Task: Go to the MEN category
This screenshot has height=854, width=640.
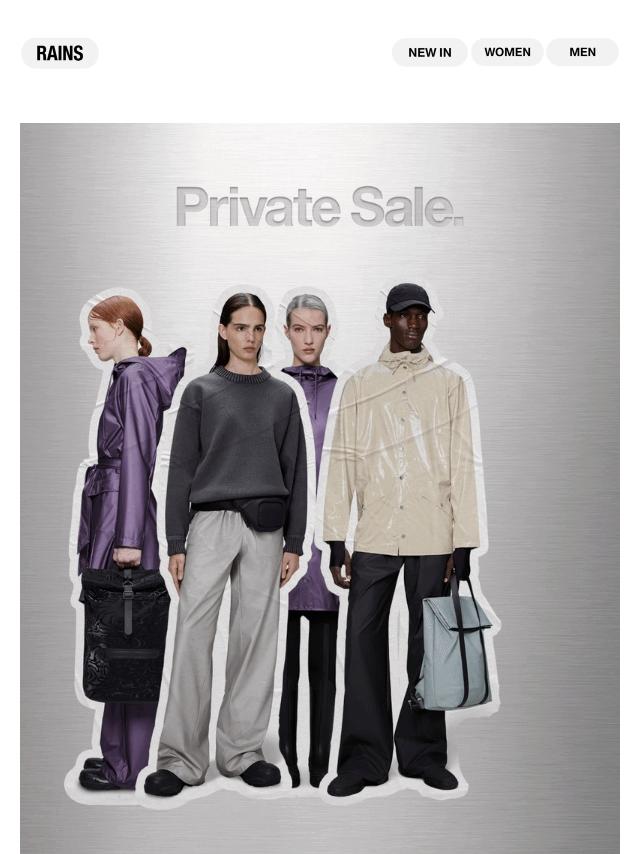Action: pos(582,52)
